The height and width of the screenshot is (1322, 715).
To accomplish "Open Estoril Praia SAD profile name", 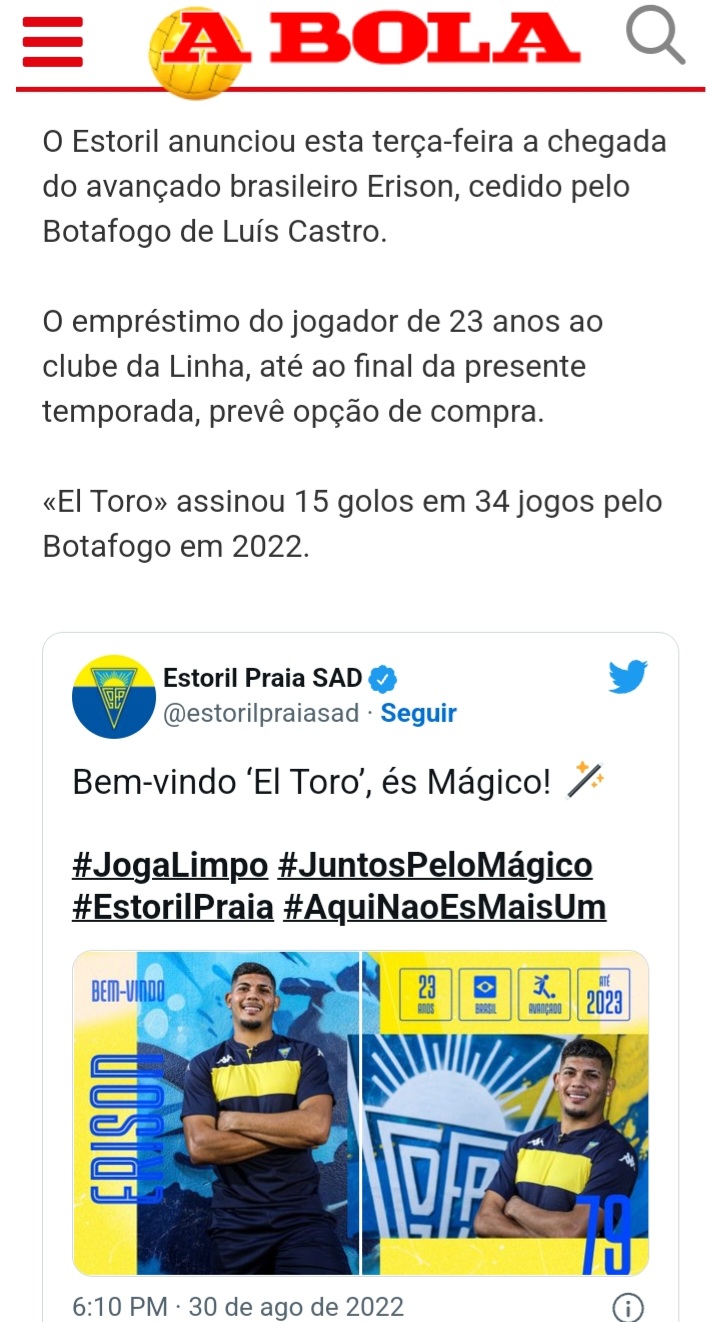I will coord(262,678).
